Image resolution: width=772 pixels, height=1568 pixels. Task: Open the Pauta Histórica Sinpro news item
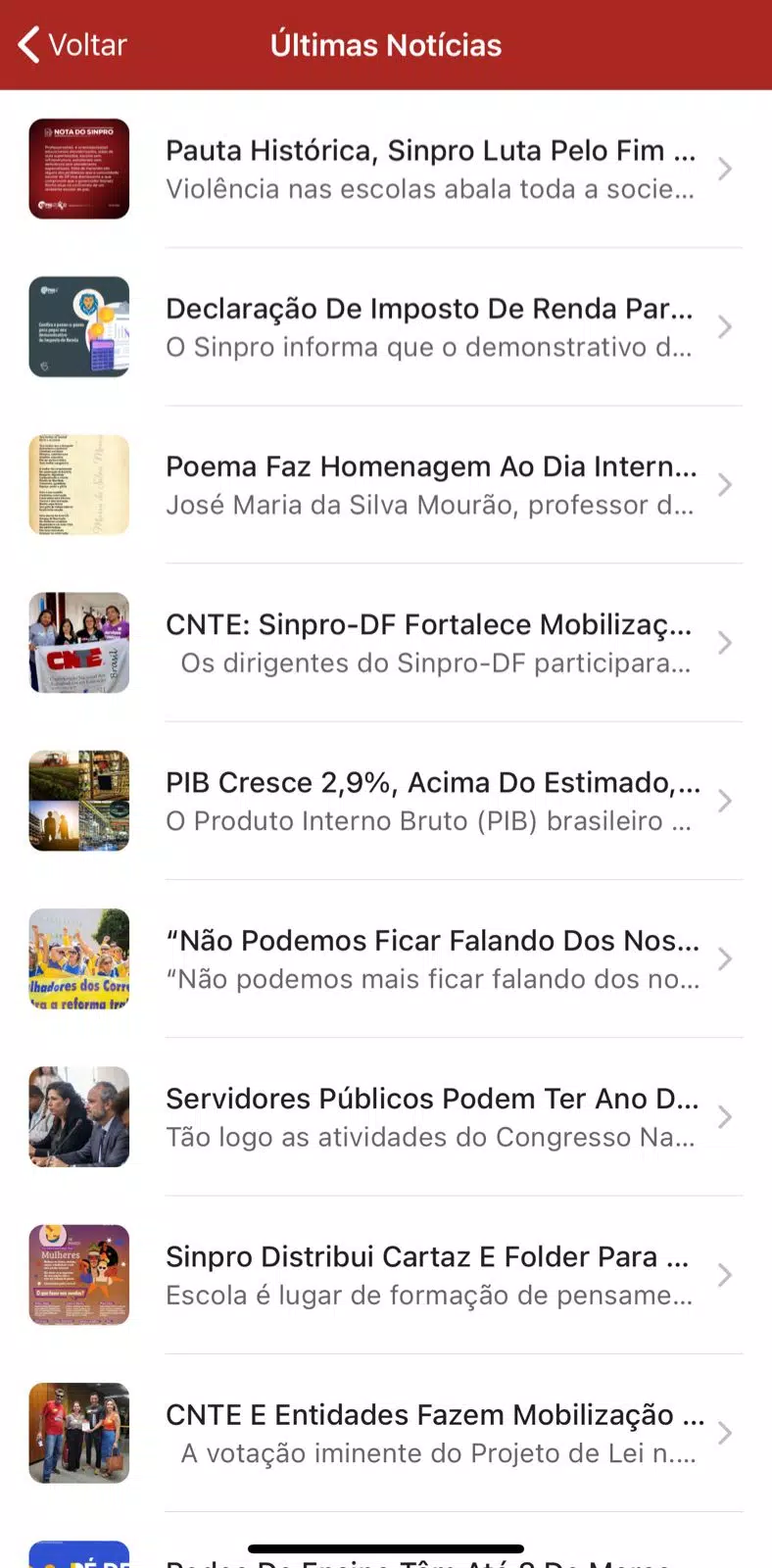(386, 169)
